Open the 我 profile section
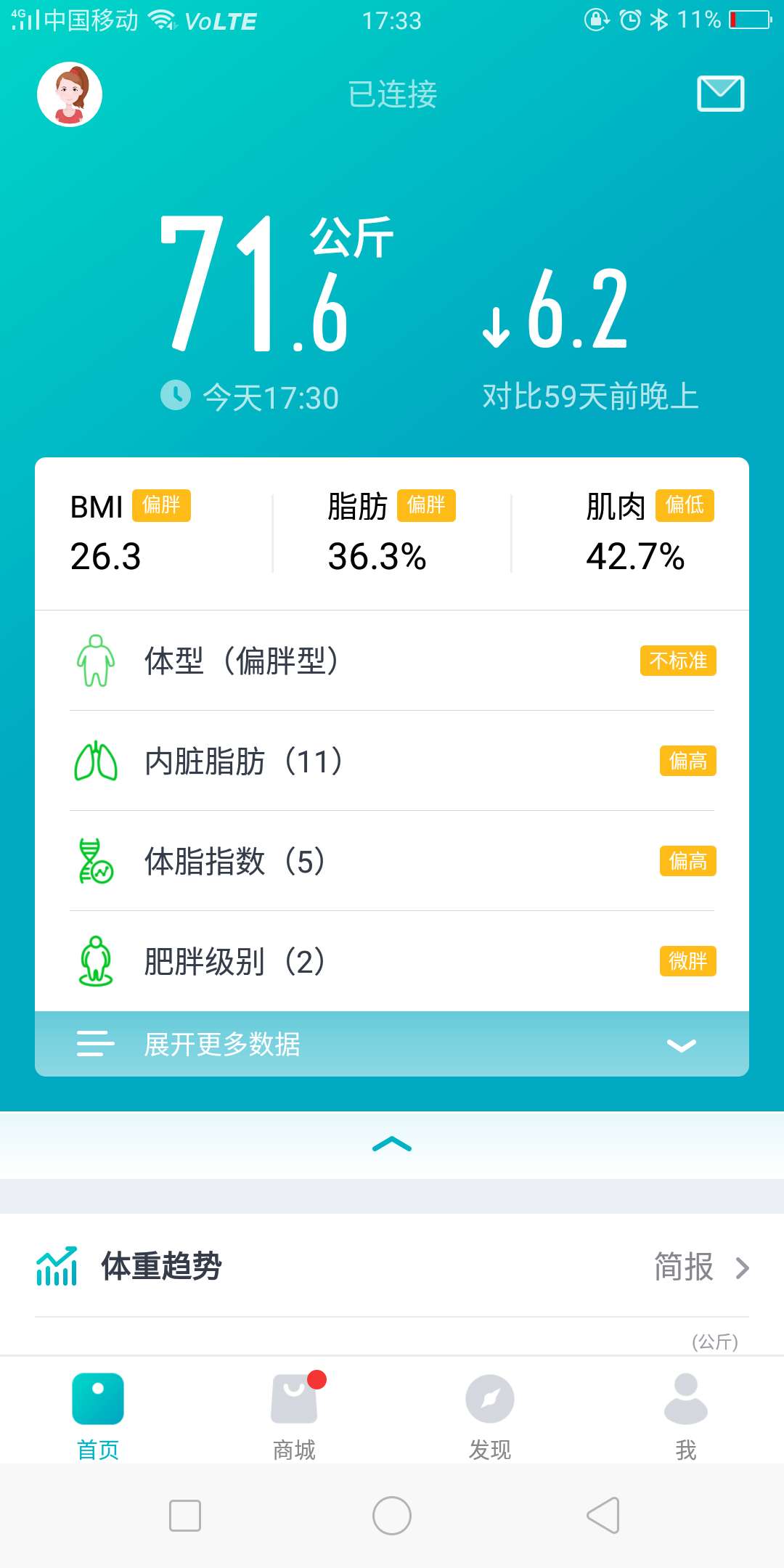 tap(685, 1417)
